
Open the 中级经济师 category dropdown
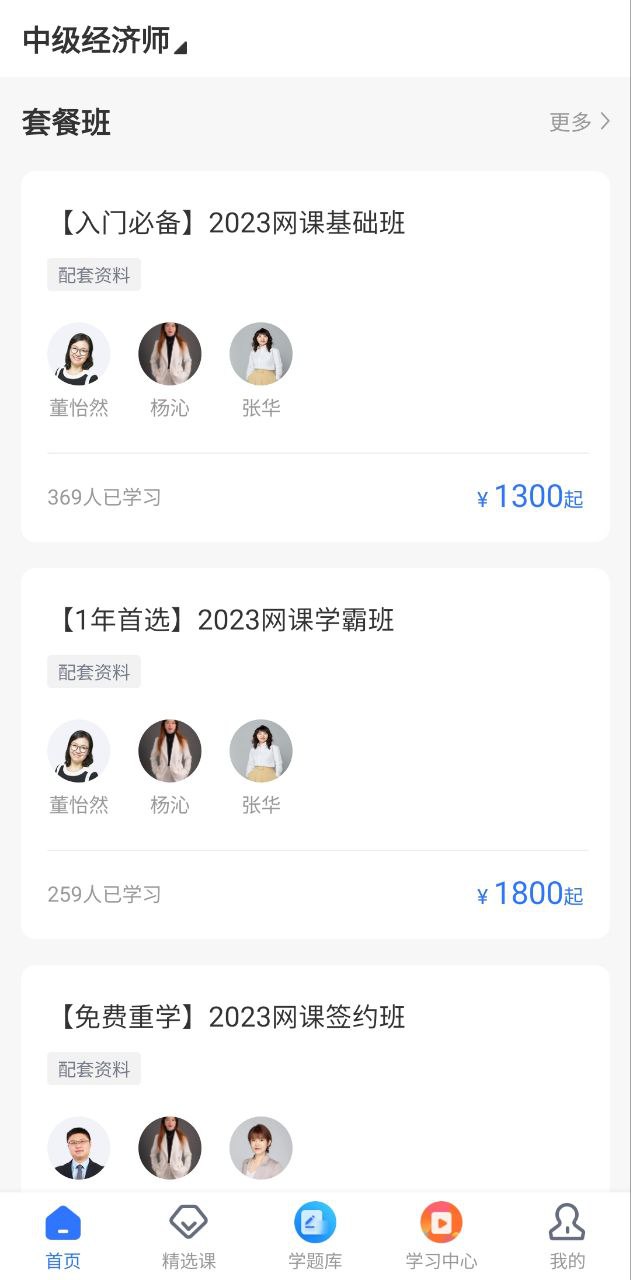tap(104, 41)
